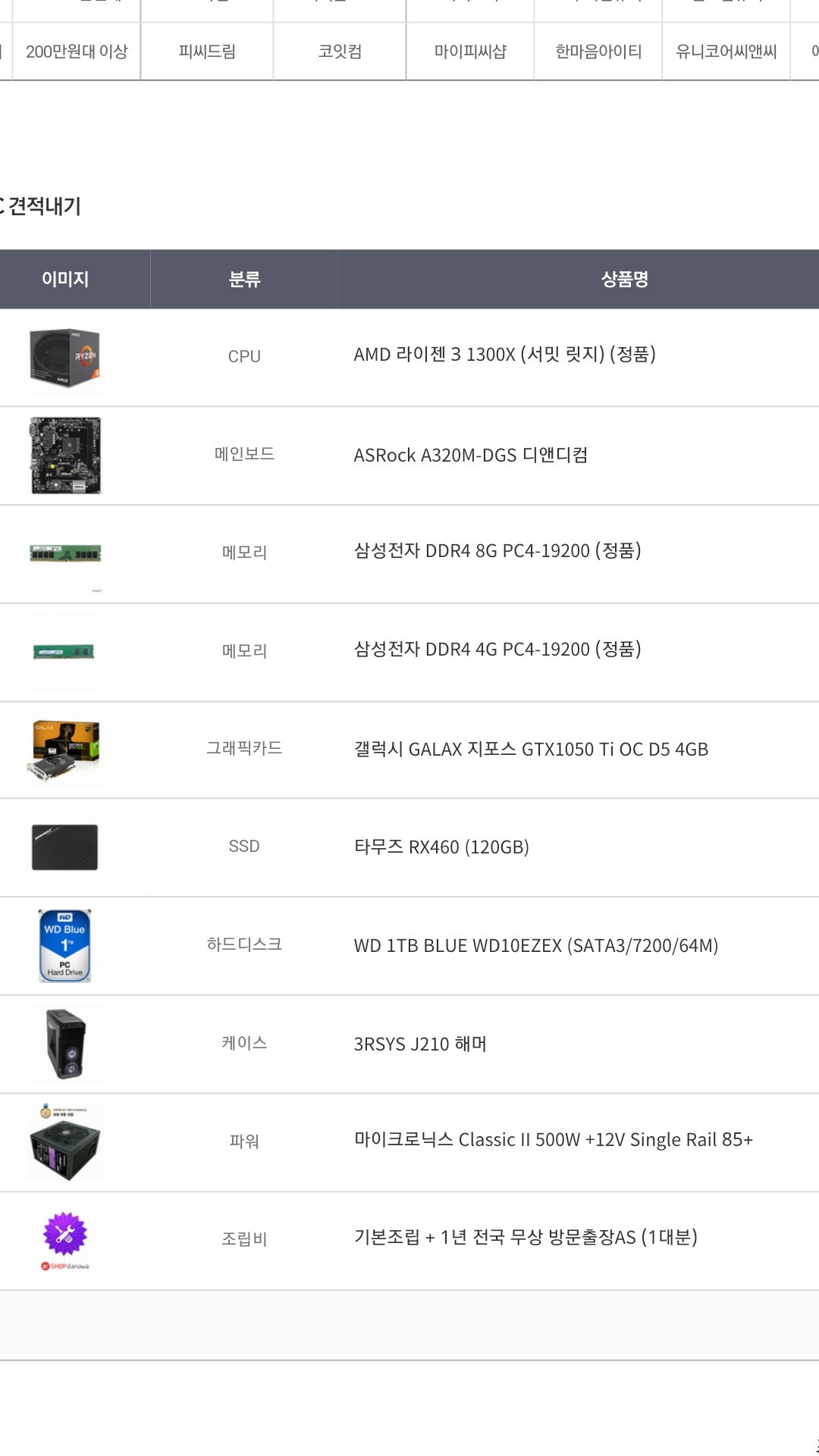Select the 200만원대 이상 price range
Screen dimensions: 819x1456
click(x=77, y=52)
